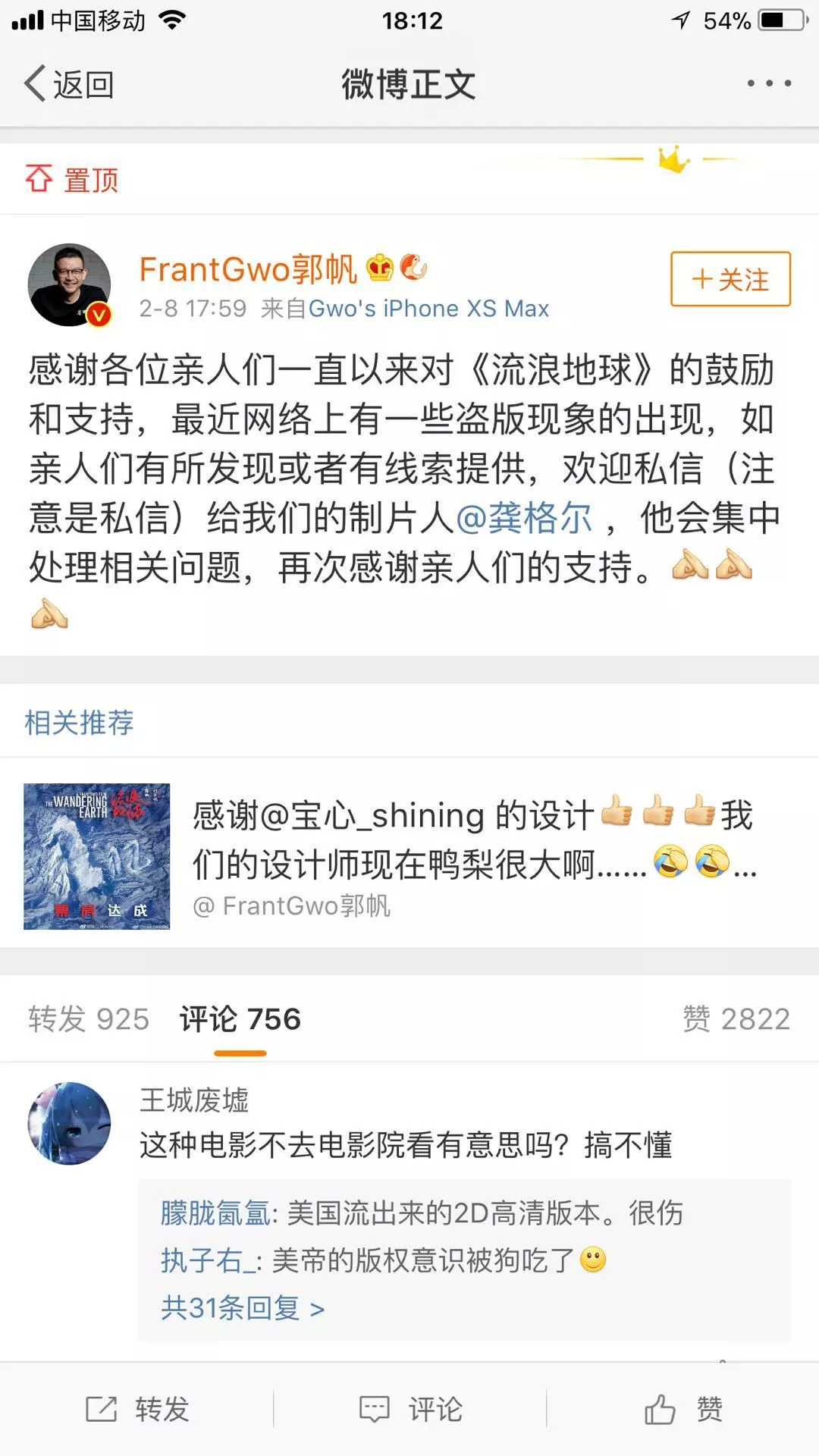
Task: Open the three-dot overflow menu
Action: pos(769,83)
